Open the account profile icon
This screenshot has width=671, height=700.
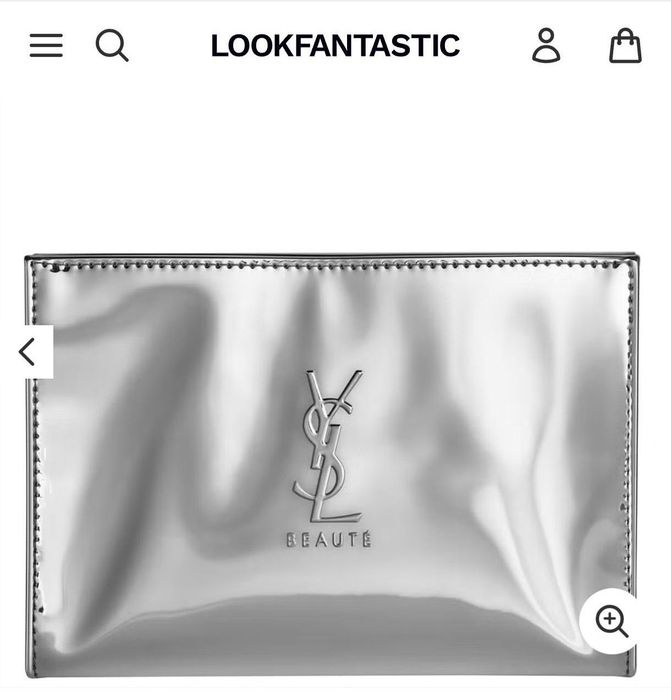coord(546,46)
